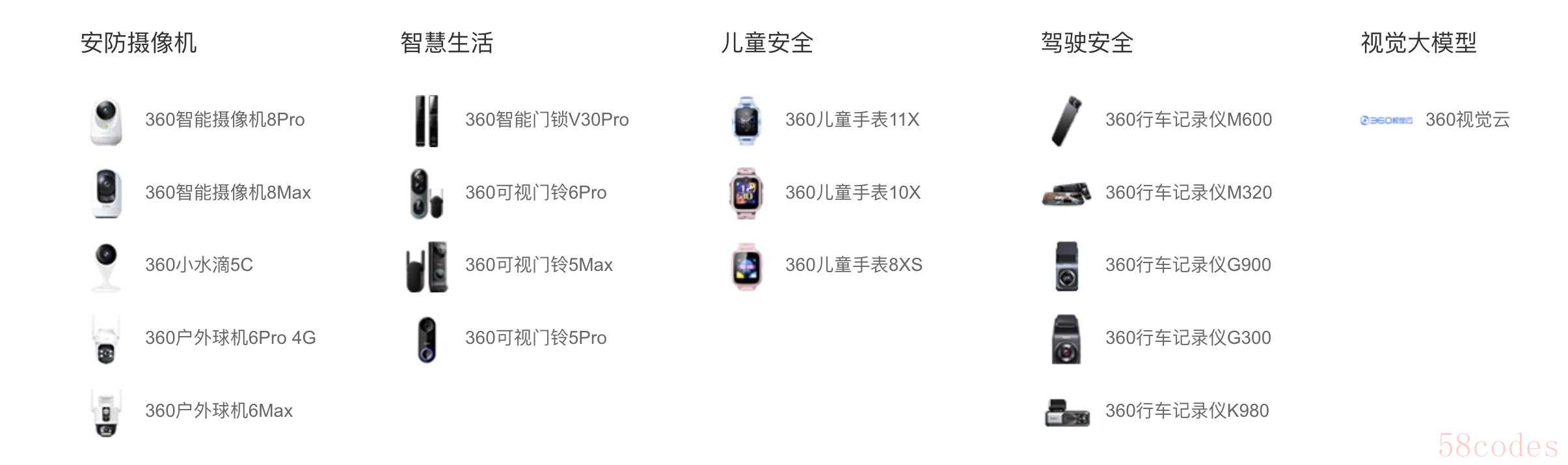Open 360智能摄像机8Pro product page
This screenshot has width=1568, height=465.
tap(224, 120)
